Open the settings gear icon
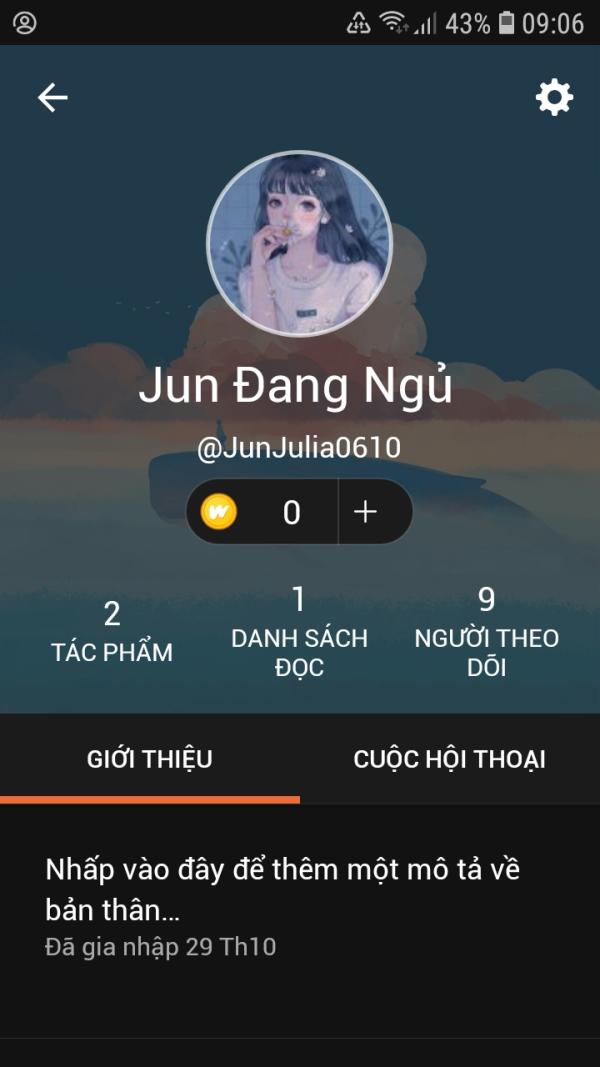Viewport: 600px width, 1067px height. click(x=554, y=97)
